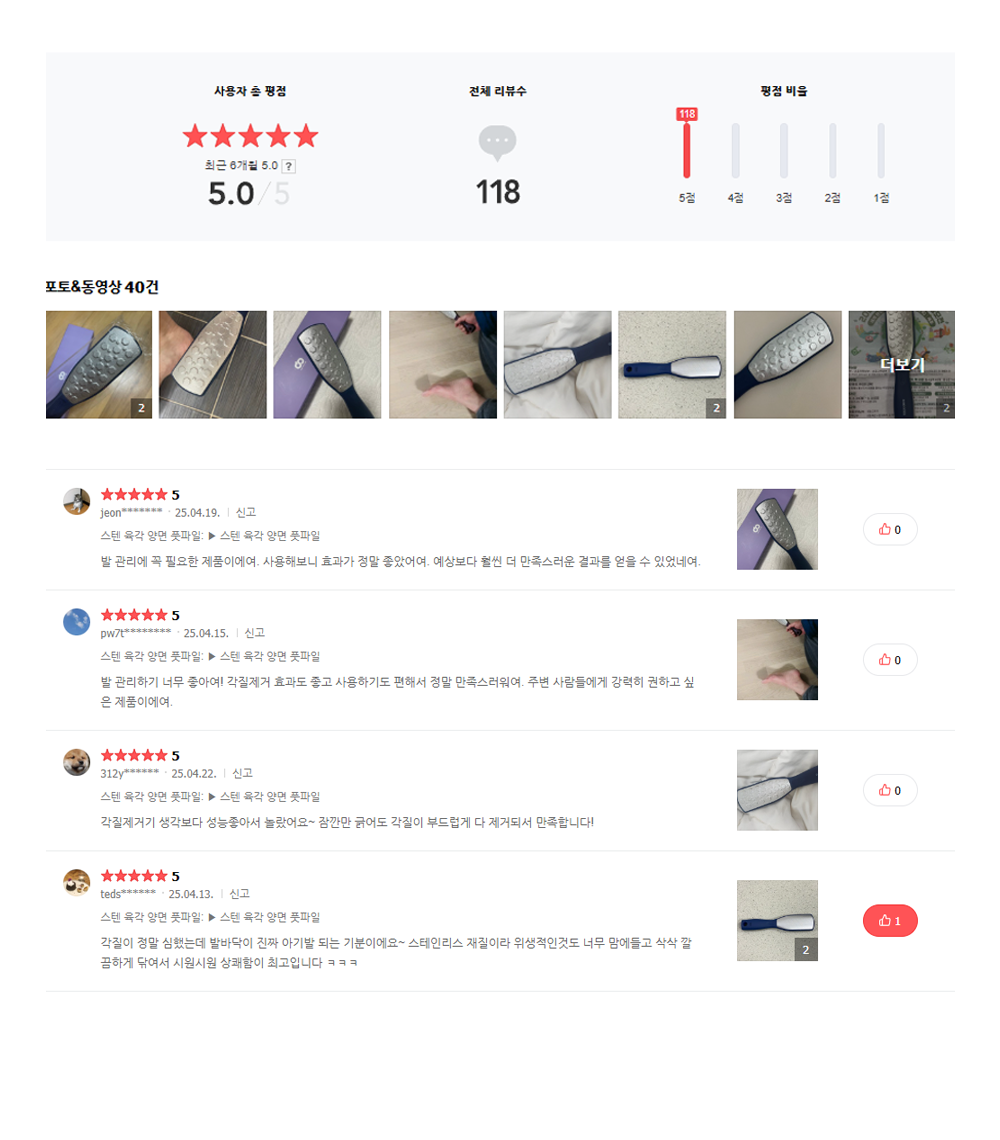Like the review by 312y******
Image resolution: width=1000 pixels, height=1140 pixels.
click(890, 790)
